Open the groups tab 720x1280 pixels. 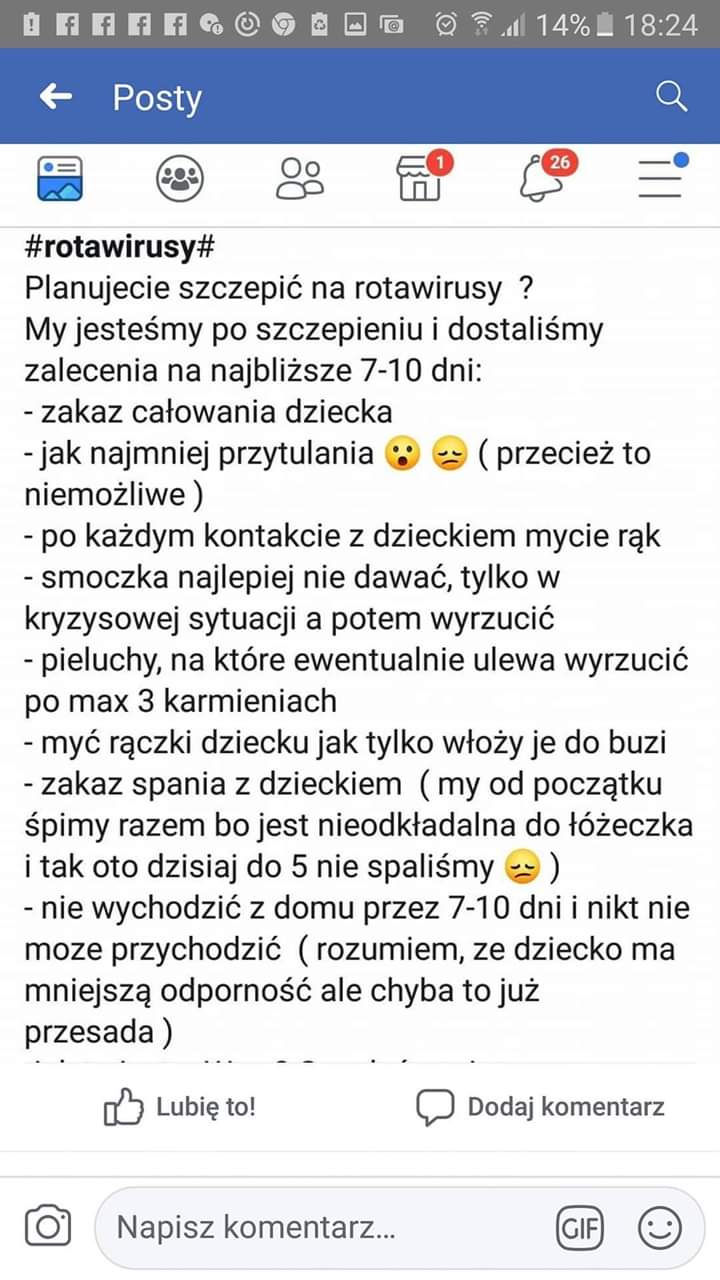click(180, 179)
